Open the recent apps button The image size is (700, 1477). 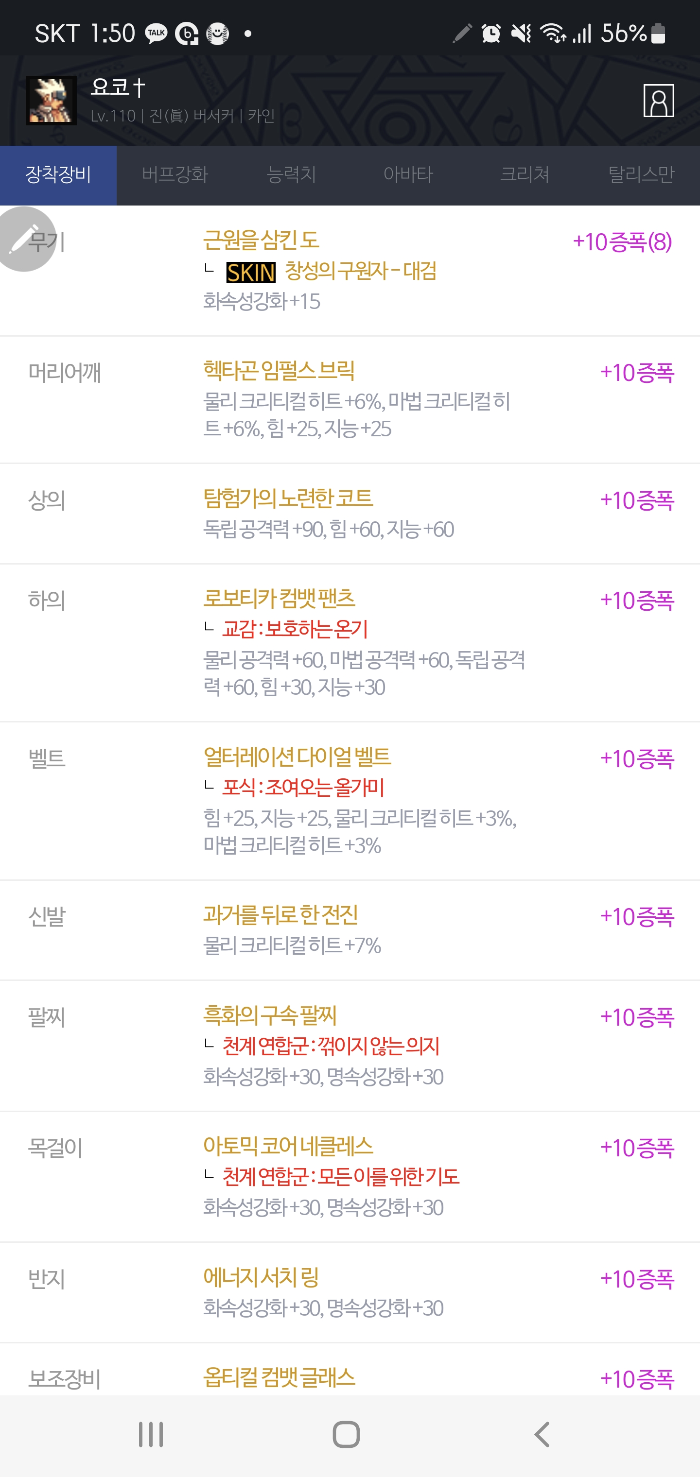[x=151, y=1435]
